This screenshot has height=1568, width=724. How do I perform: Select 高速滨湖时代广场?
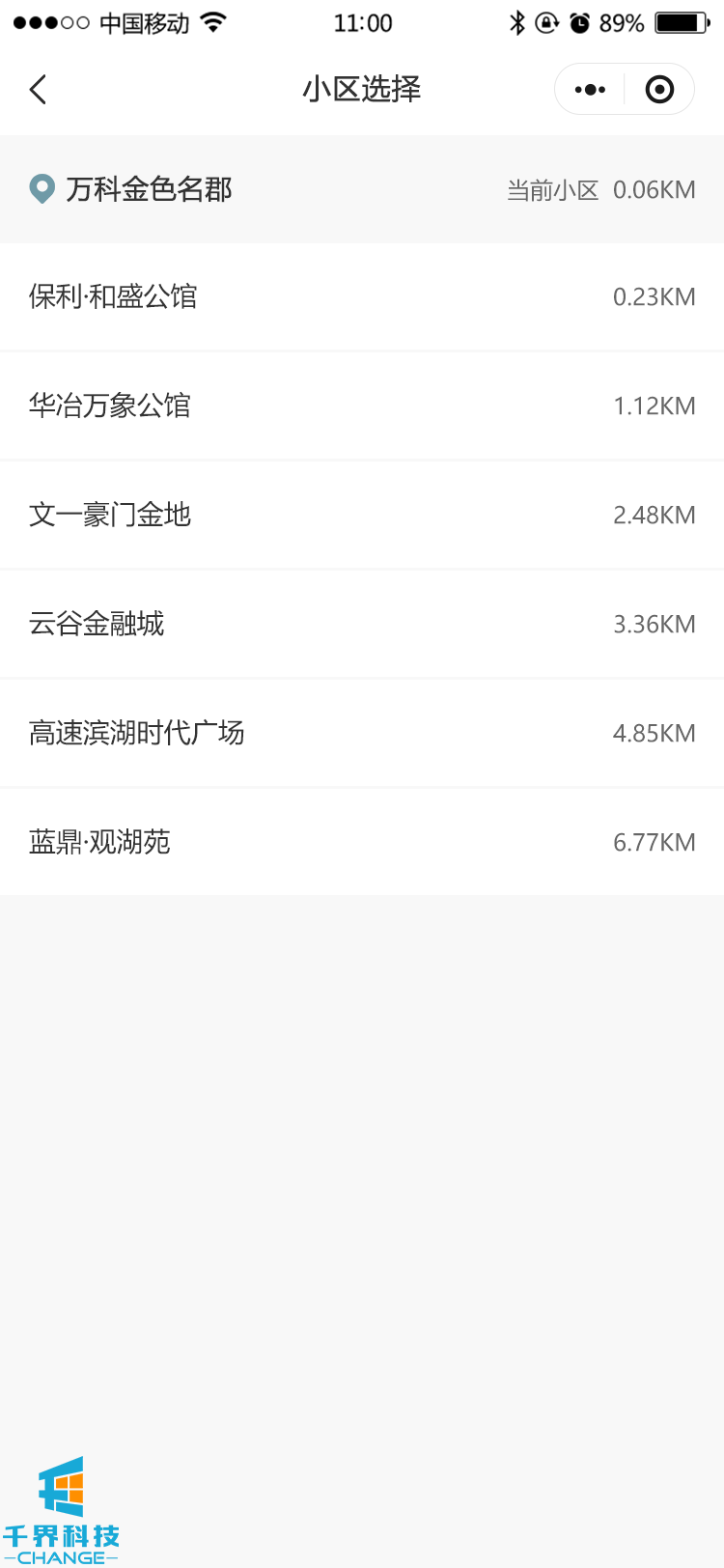(x=361, y=733)
